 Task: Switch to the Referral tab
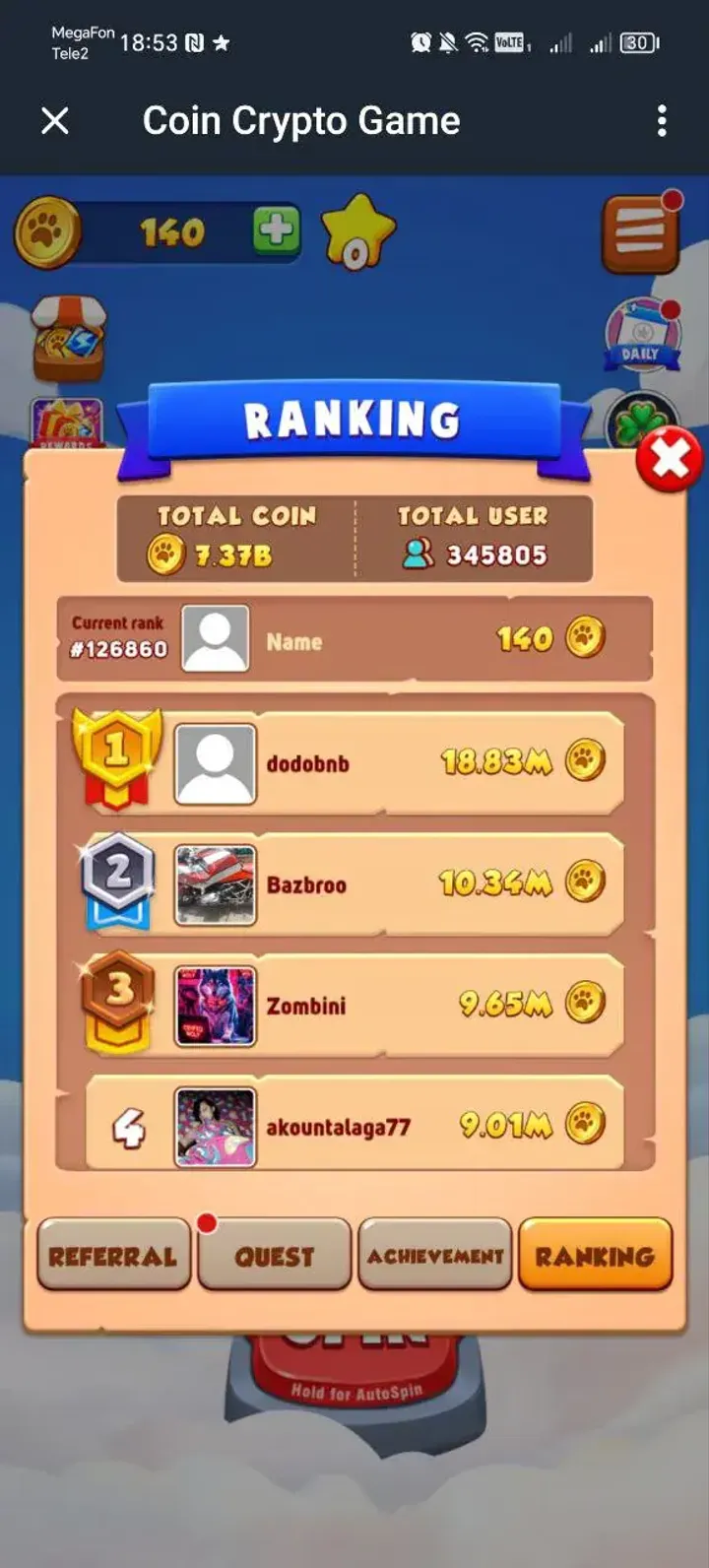(x=113, y=1255)
